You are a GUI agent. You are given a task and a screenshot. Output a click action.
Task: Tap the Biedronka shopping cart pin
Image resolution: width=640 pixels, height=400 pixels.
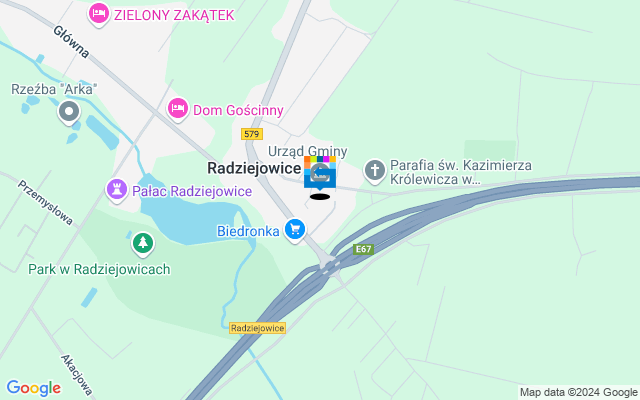294,231
